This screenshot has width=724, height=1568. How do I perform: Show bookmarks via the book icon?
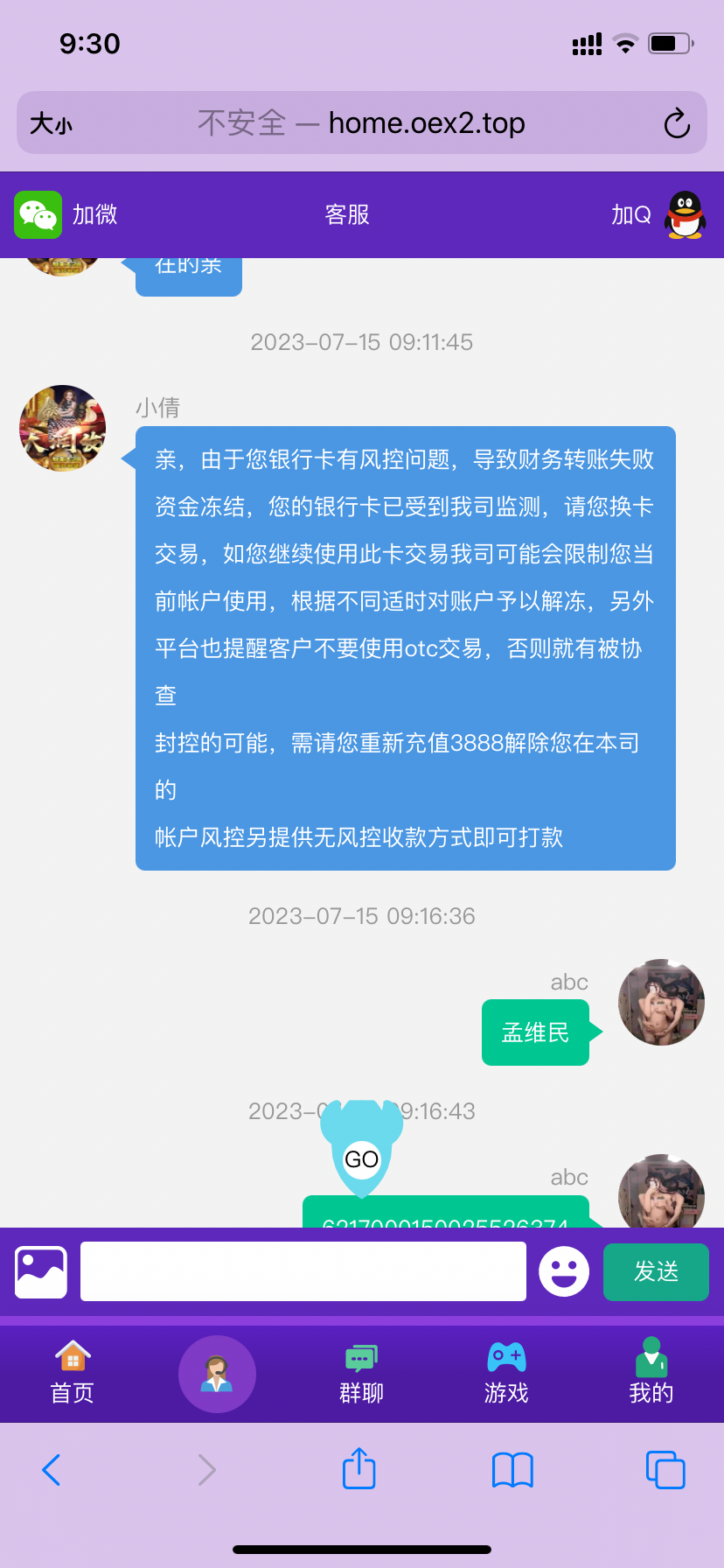click(512, 1470)
